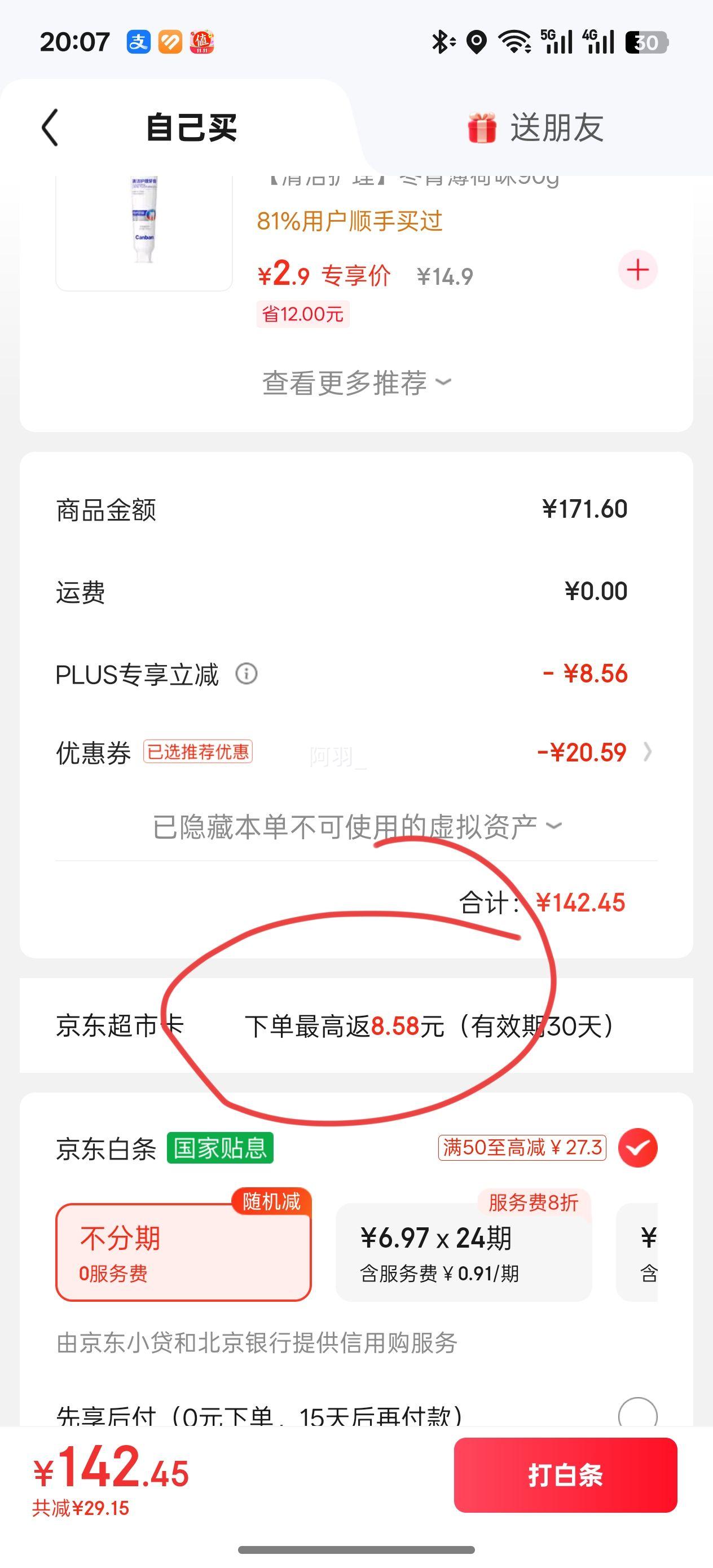Expand 查看更多推荐 recommendations
This screenshot has width=713, height=1568.
356,382
